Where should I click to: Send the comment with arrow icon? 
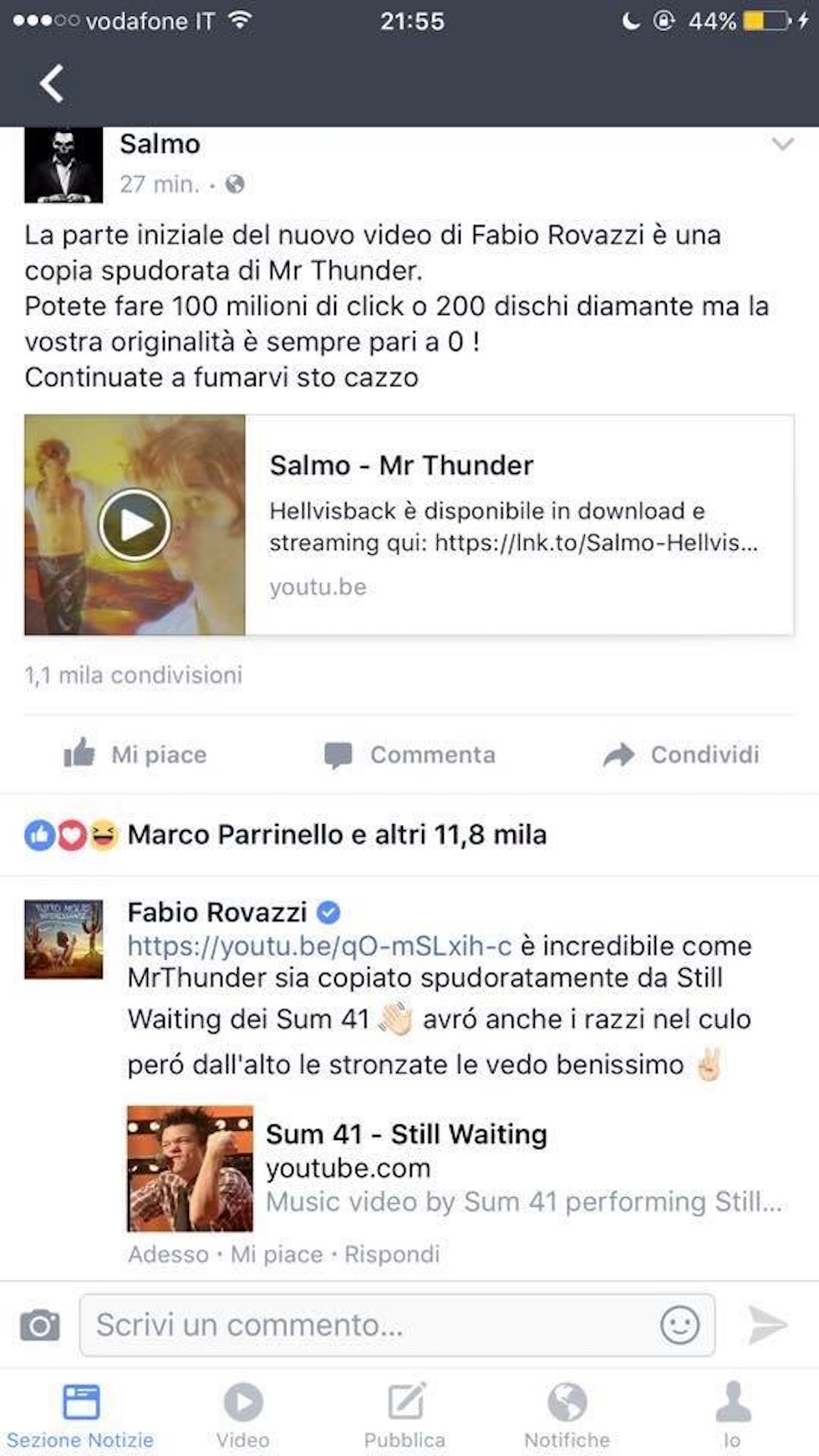click(x=766, y=1325)
